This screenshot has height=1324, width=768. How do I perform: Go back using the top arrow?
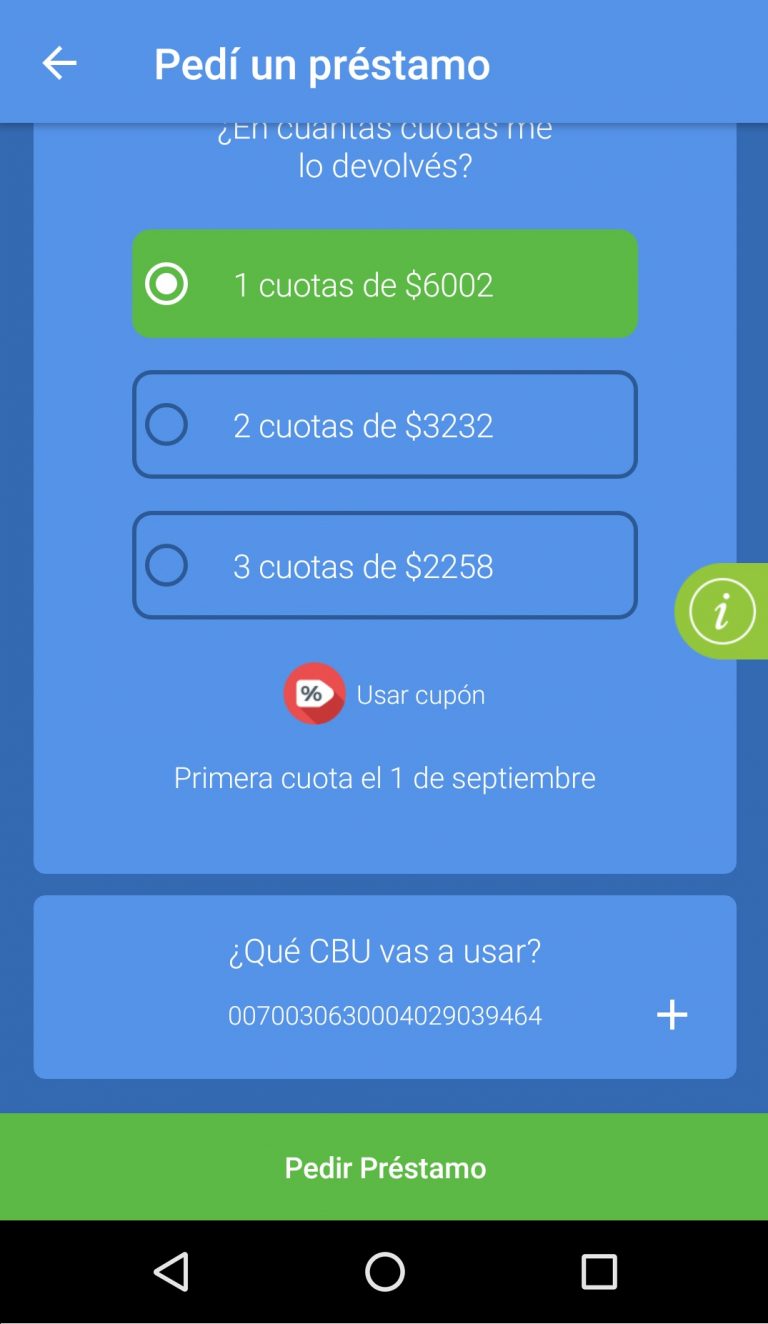[x=60, y=62]
